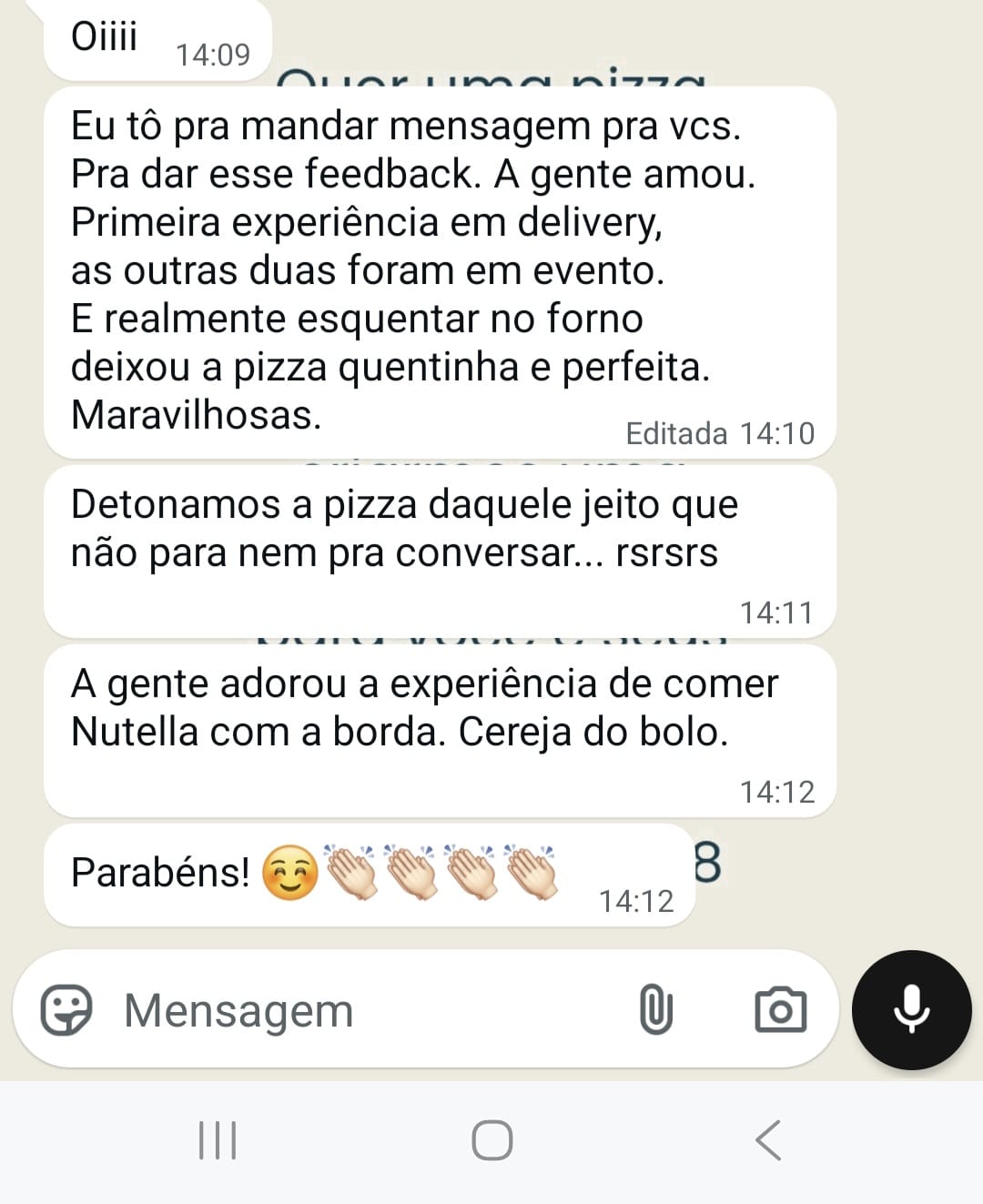
Task: Open the camera to take a photo
Action: (x=783, y=1009)
